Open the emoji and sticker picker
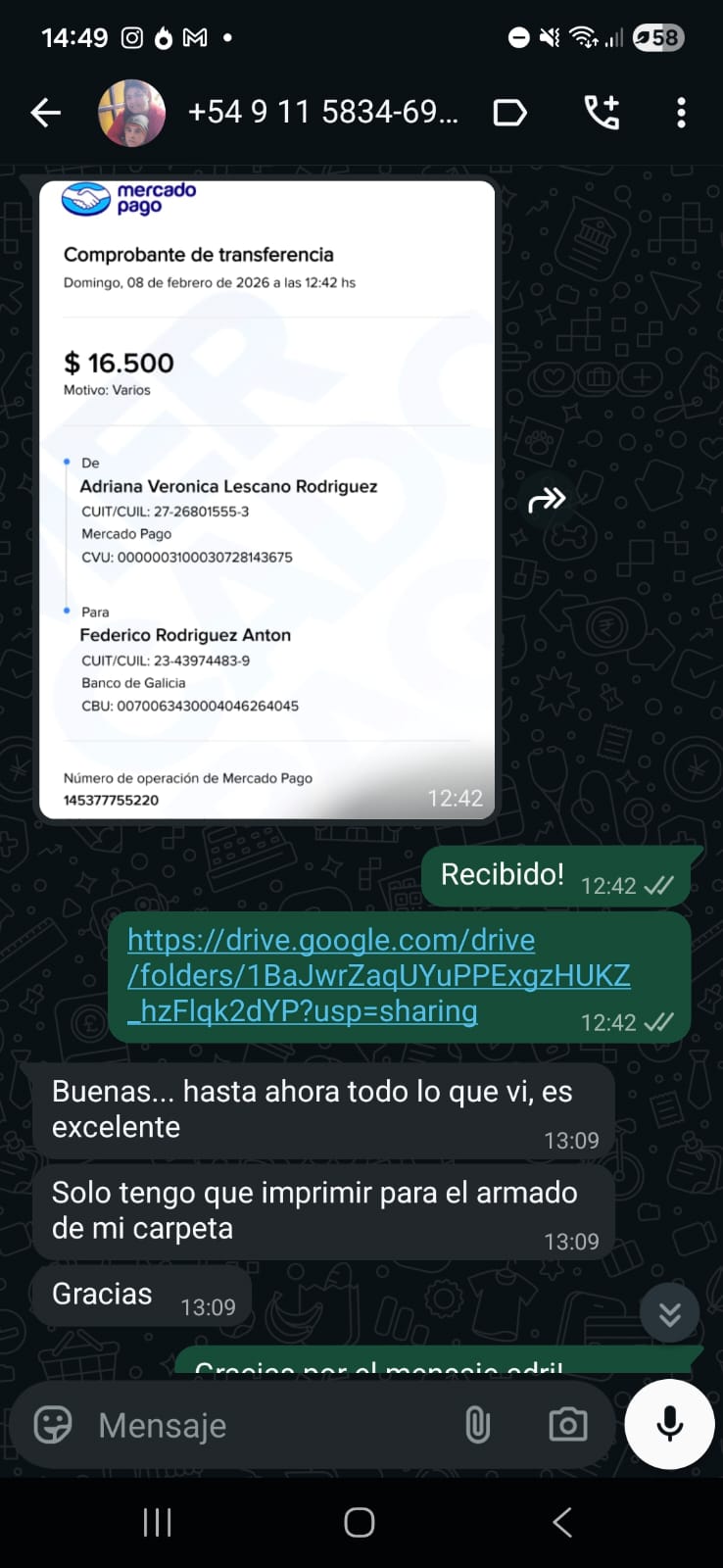Screen dimensions: 723x1568 point(53,1425)
